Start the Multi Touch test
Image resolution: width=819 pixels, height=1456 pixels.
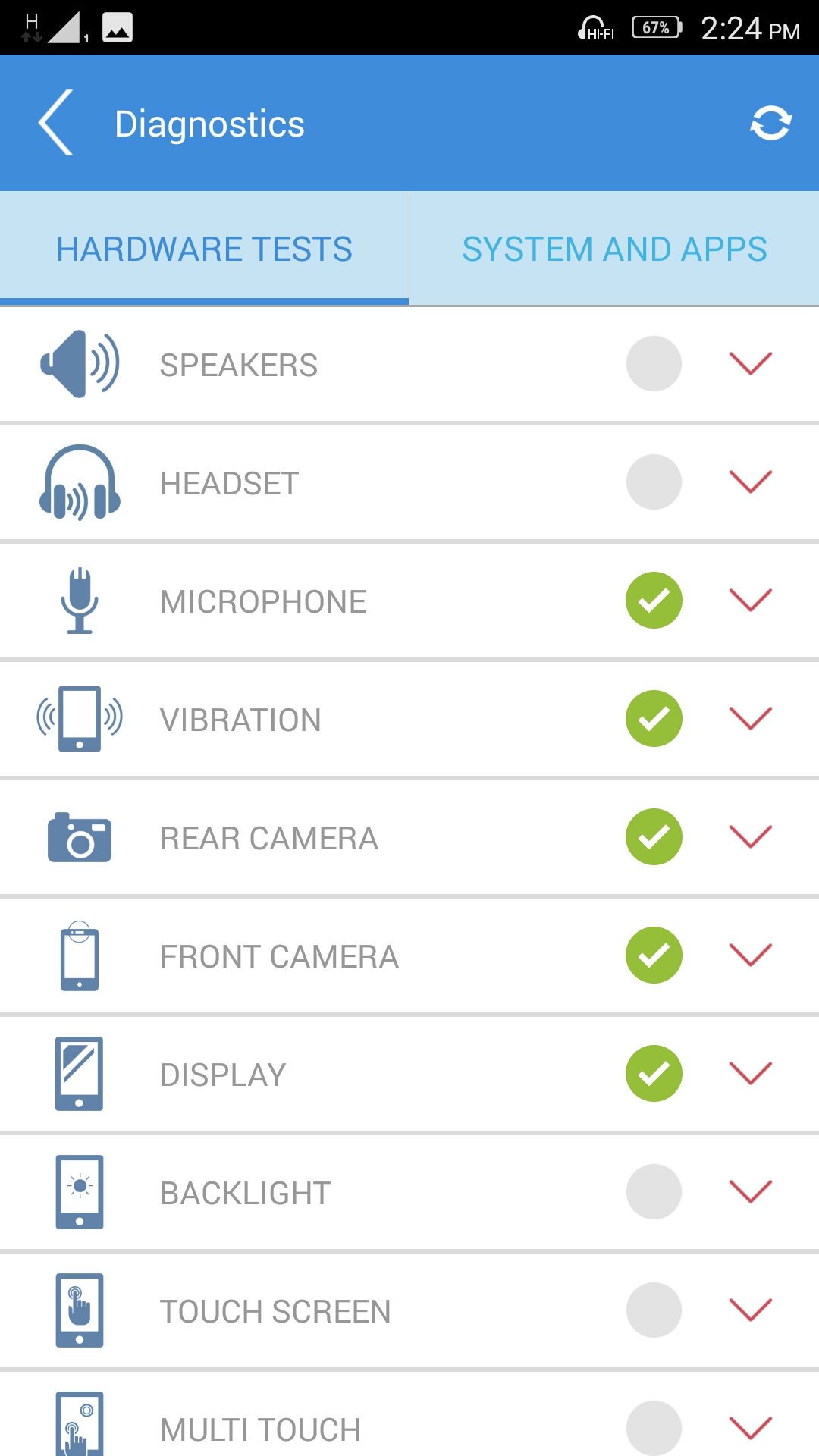pyautogui.click(x=260, y=1429)
